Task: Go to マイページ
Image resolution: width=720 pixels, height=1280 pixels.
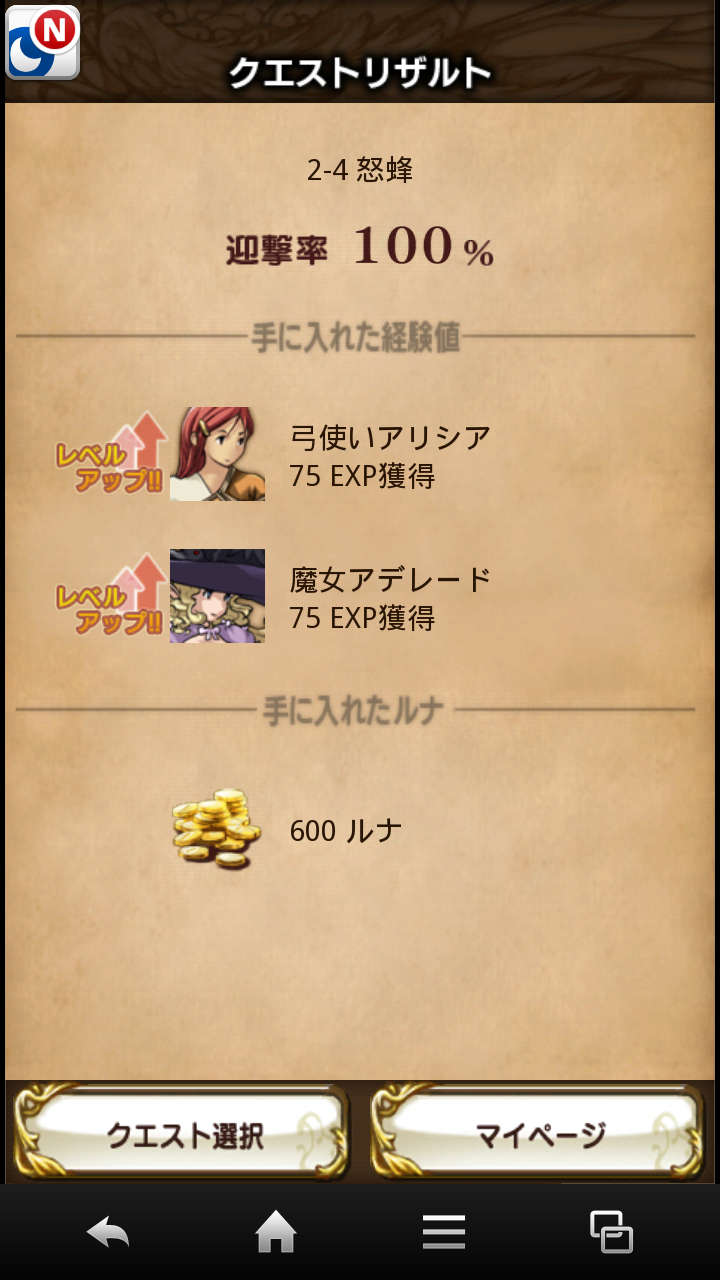Action: [539, 1134]
